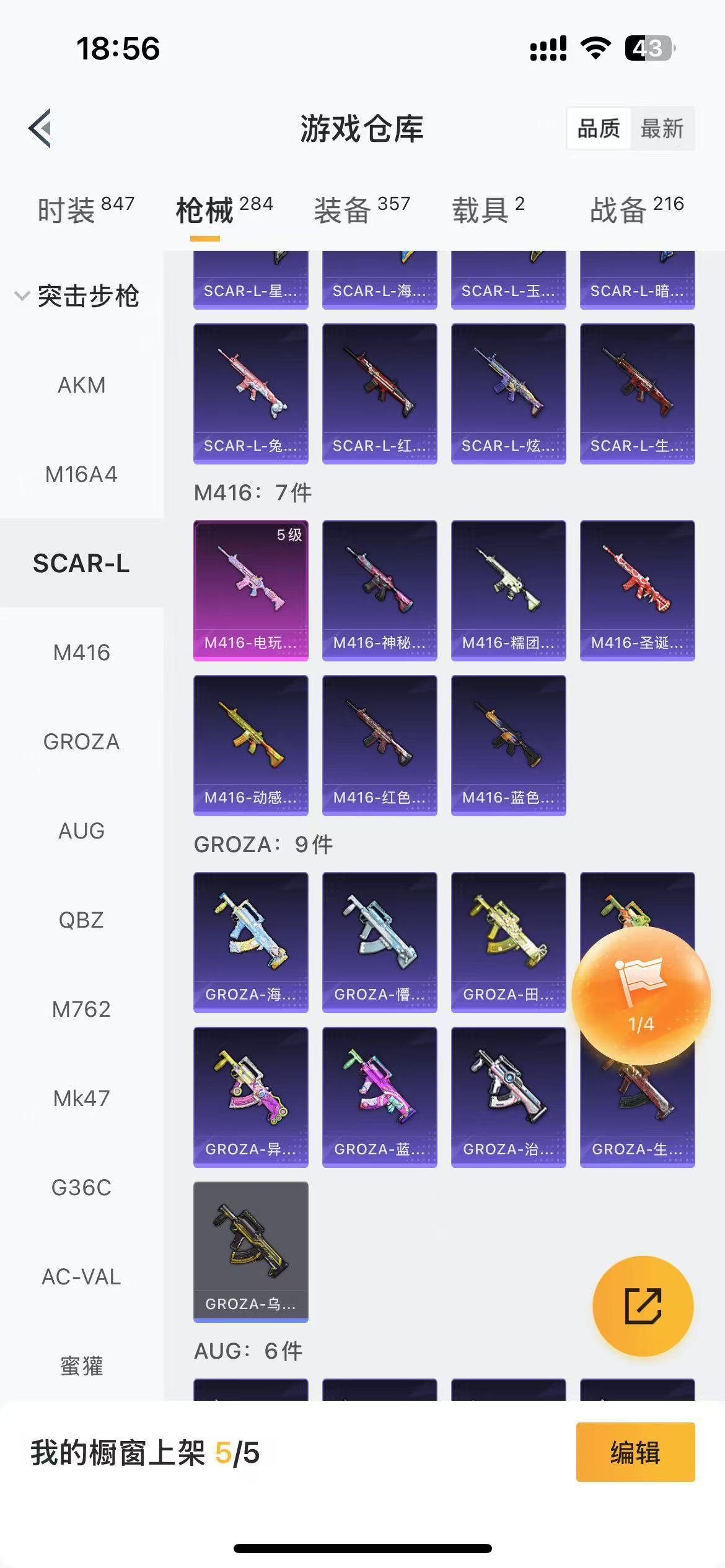This screenshot has height=1568, width=725.
Task: Open the M416-动感 skin tile
Action: pos(251,745)
